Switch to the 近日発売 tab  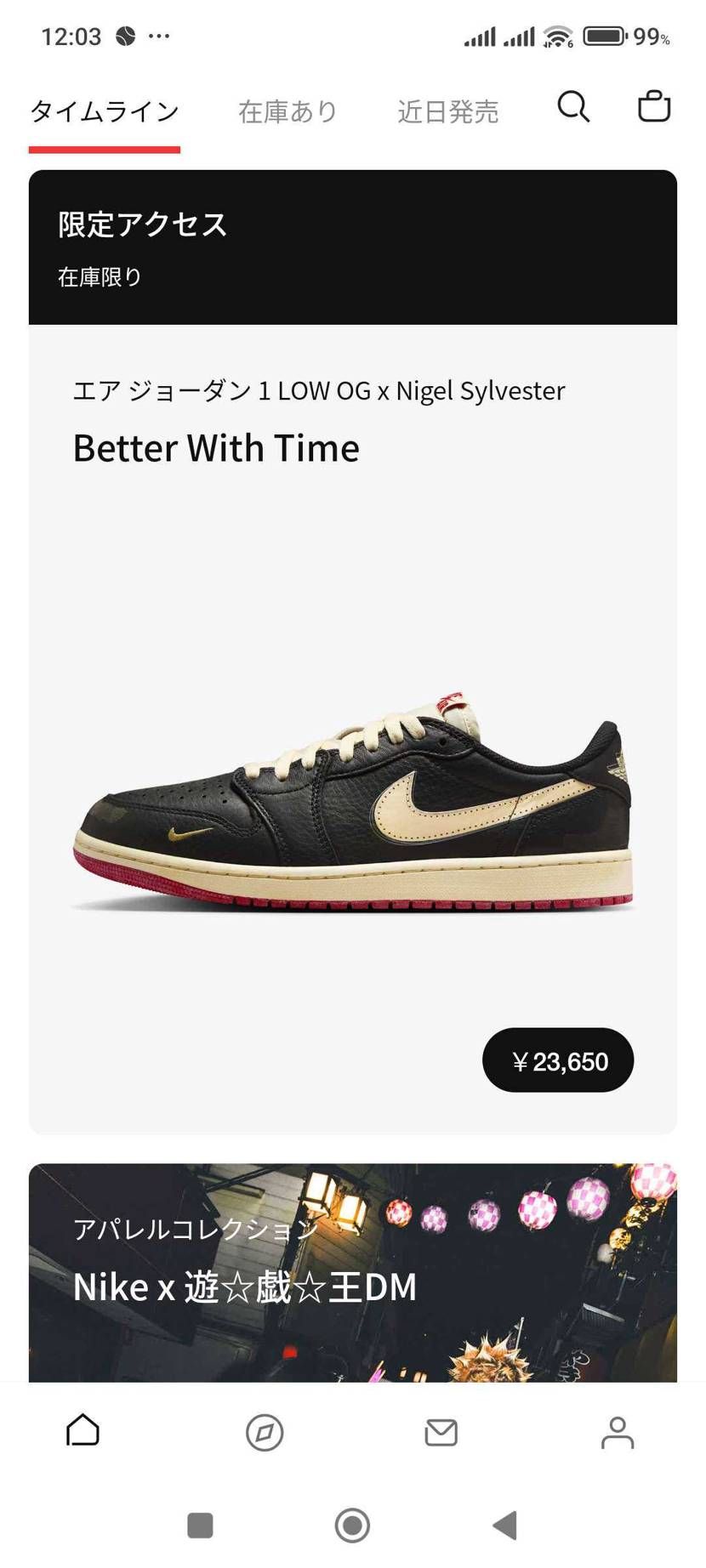[x=447, y=111]
